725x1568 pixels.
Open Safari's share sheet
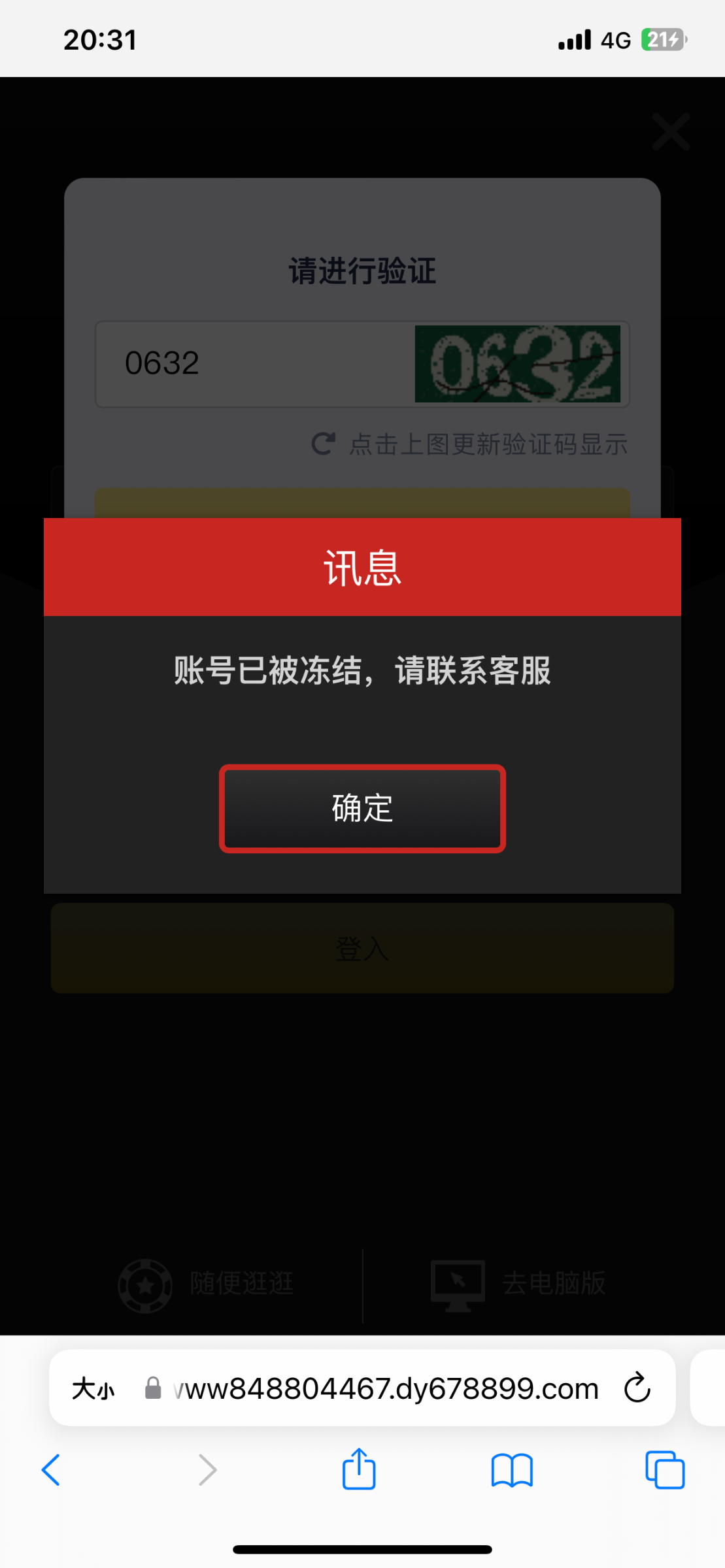click(x=359, y=1470)
